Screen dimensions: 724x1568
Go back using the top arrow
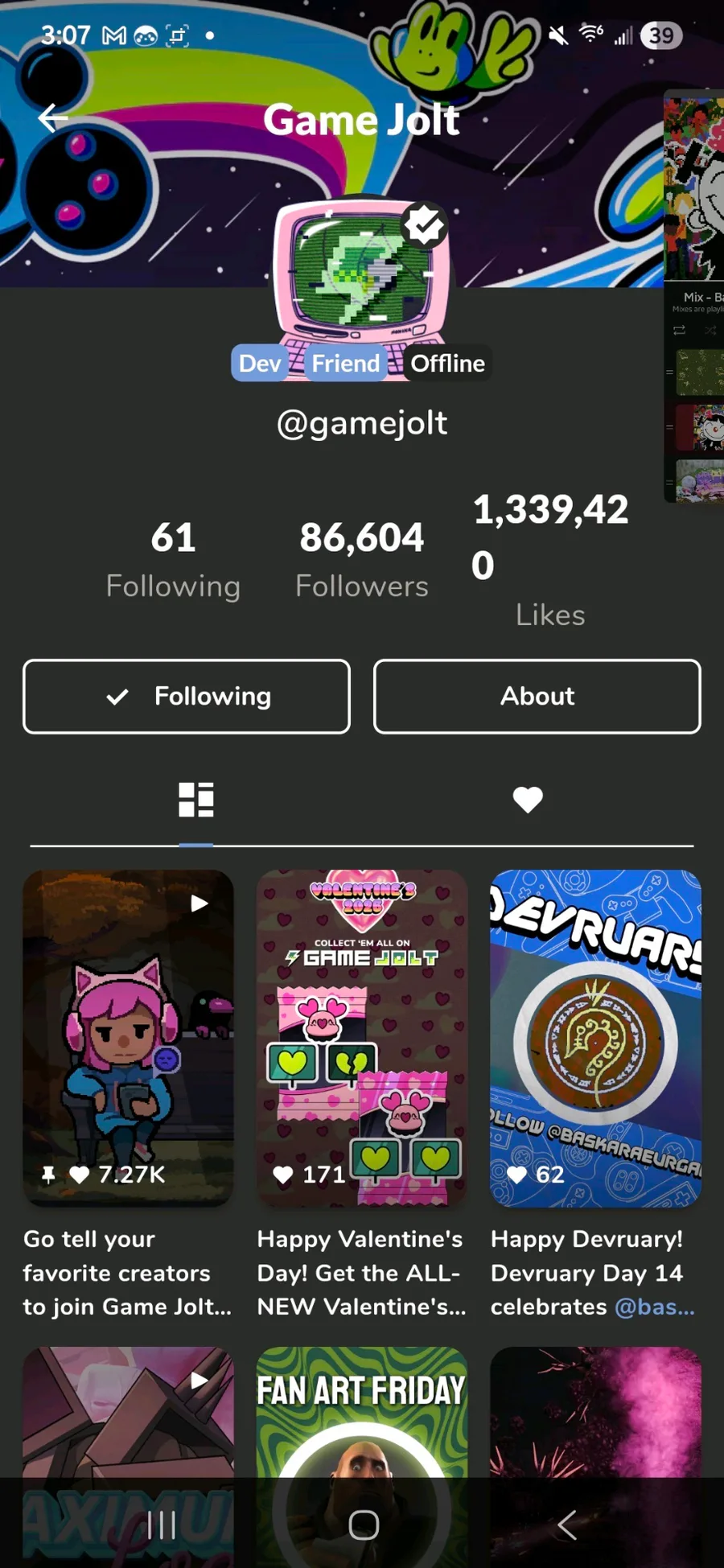point(53,117)
